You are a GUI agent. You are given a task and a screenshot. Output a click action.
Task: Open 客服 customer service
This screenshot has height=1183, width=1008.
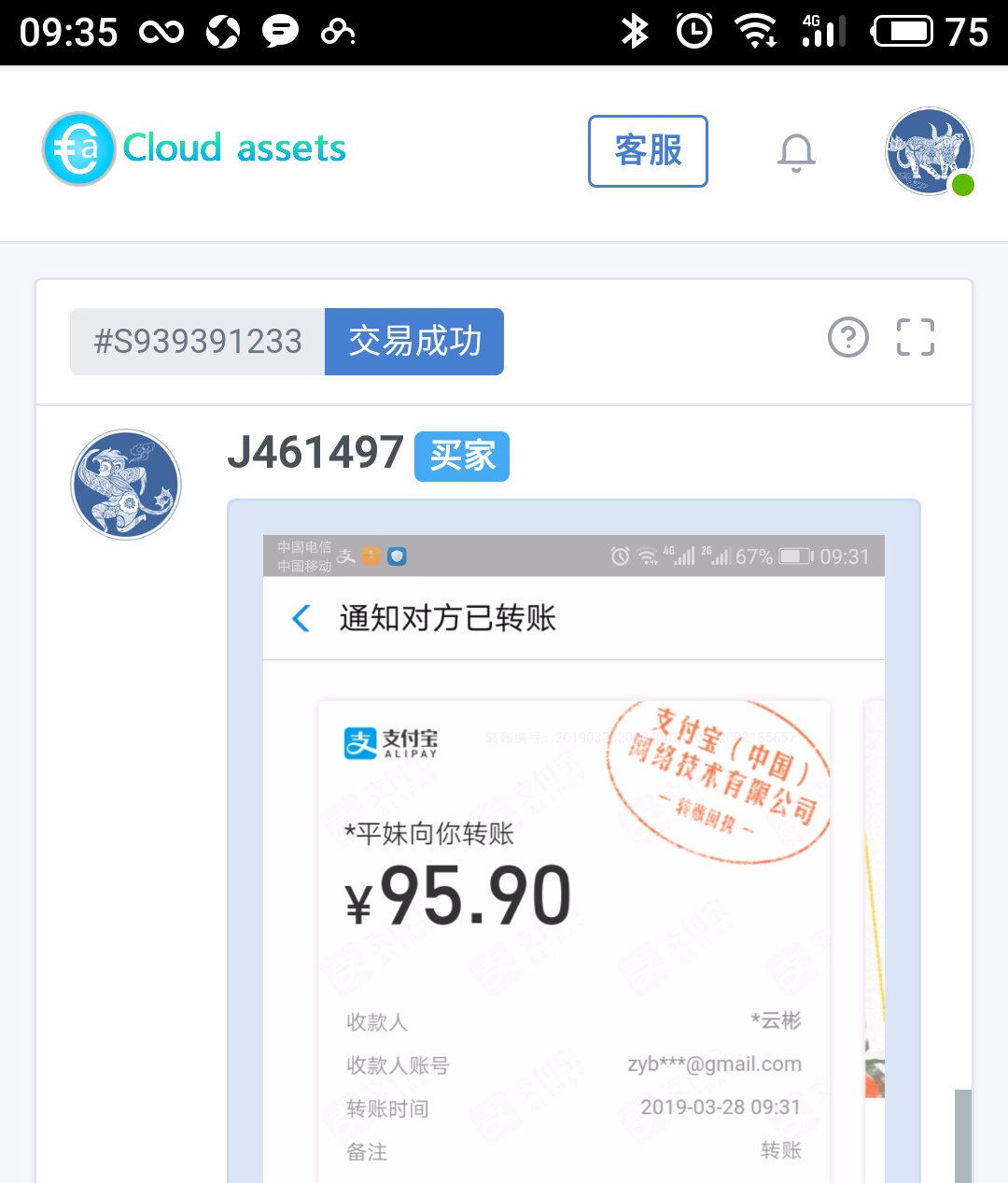click(648, 151)
